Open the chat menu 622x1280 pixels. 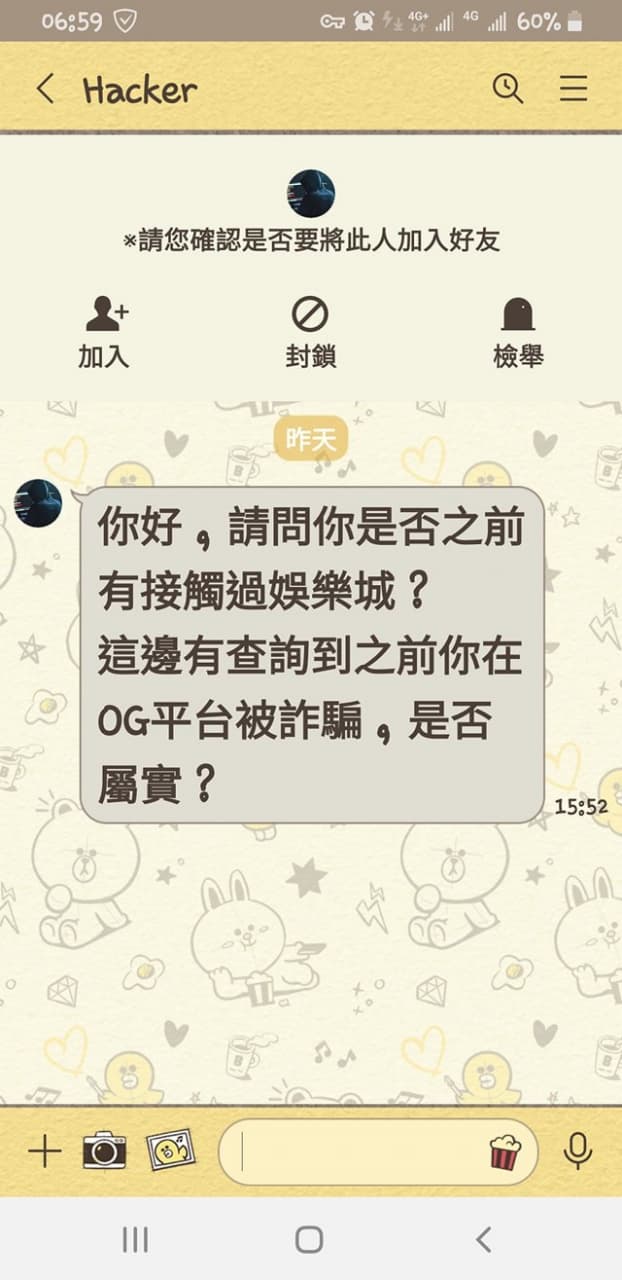[x=573, y=89]
